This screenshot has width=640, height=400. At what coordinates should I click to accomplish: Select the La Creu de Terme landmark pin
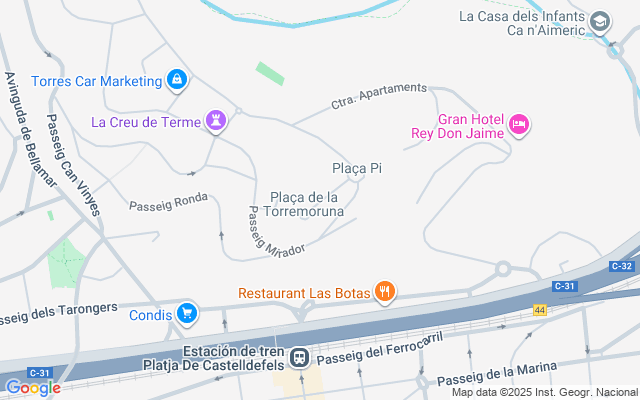click(215, 122)
